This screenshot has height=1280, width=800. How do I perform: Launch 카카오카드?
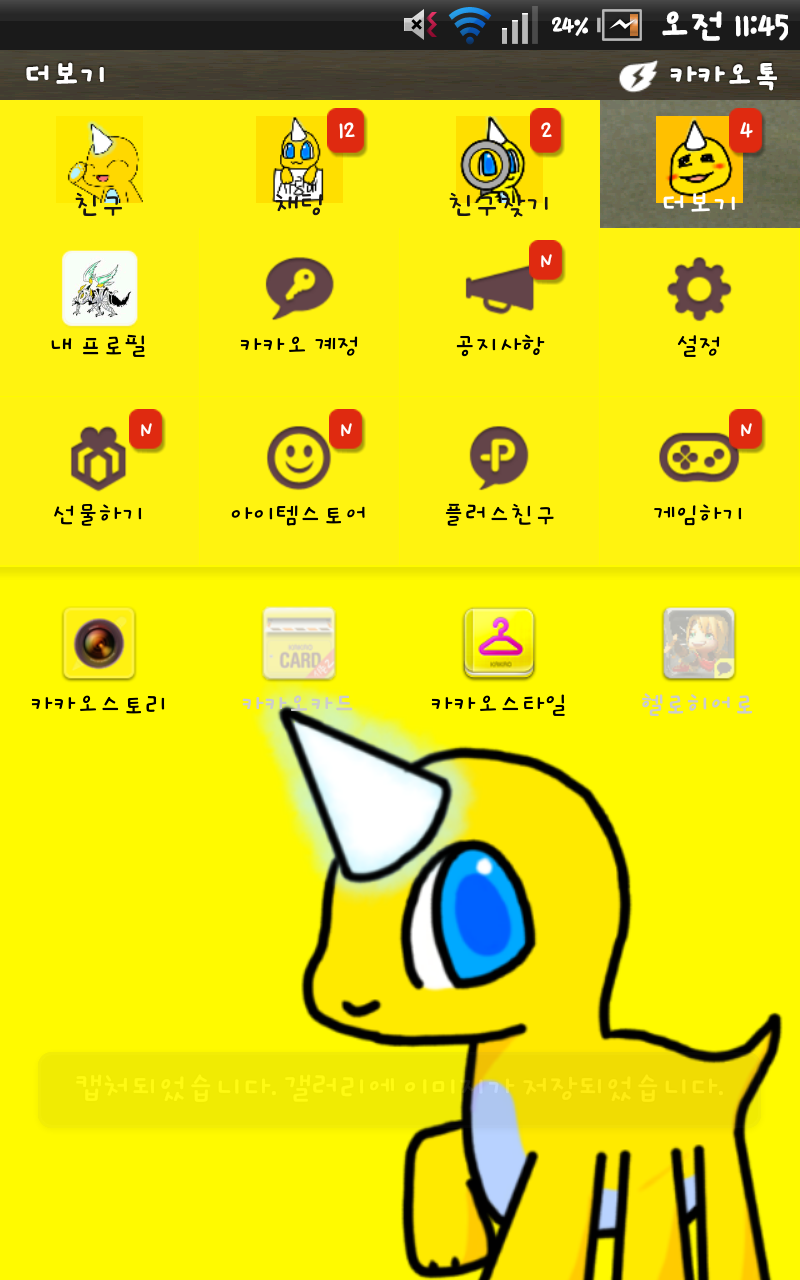click(299, 660)
